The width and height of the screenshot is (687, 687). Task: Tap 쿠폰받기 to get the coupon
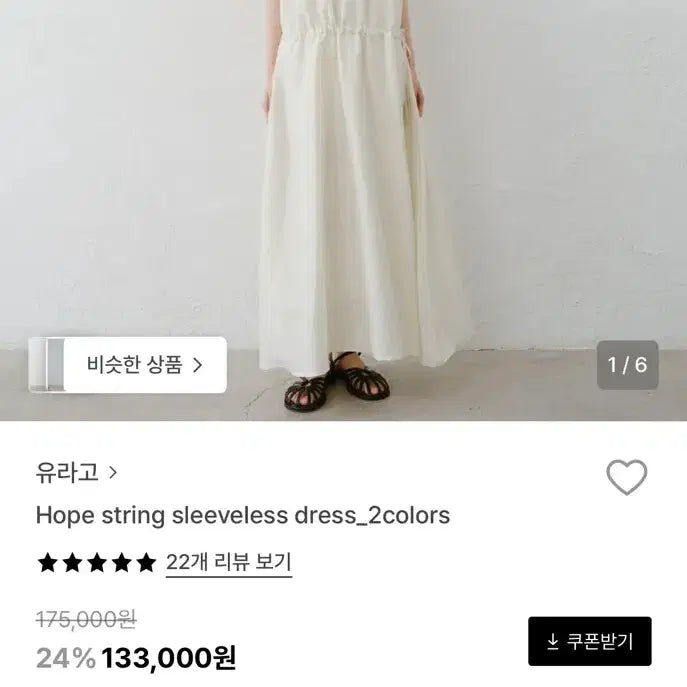pos(589,641)
